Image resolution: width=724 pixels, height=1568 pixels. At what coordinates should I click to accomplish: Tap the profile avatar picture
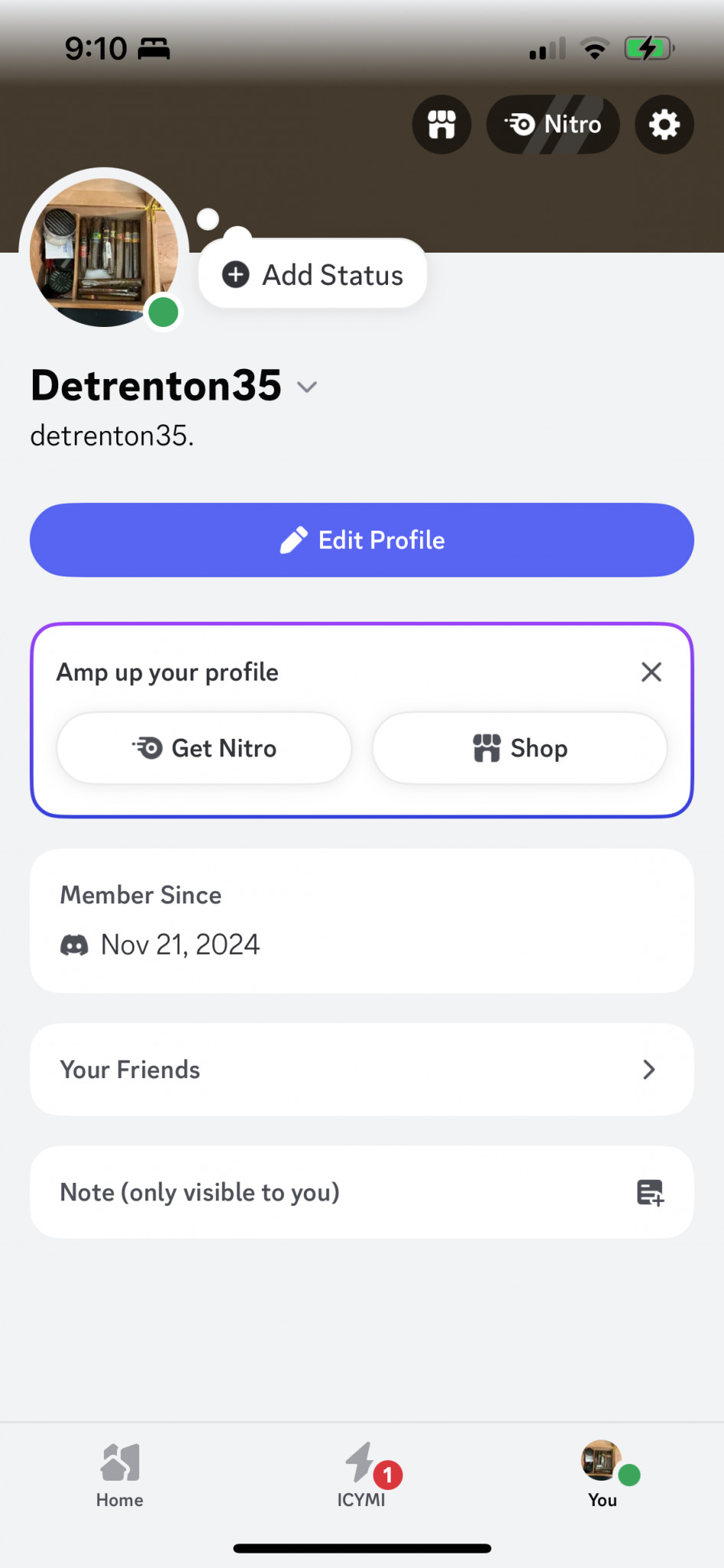click(x=104, y=253)
